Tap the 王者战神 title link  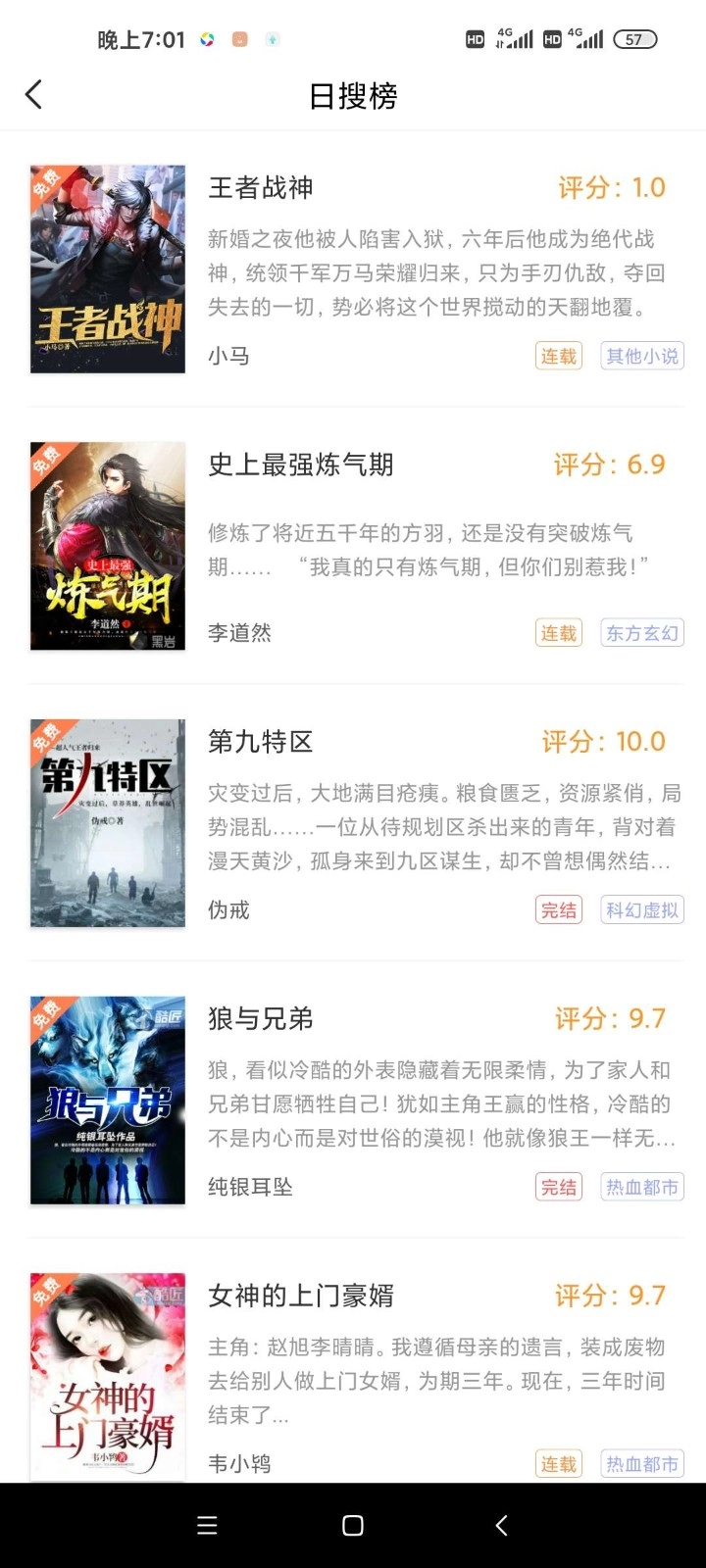pos(261,188)
